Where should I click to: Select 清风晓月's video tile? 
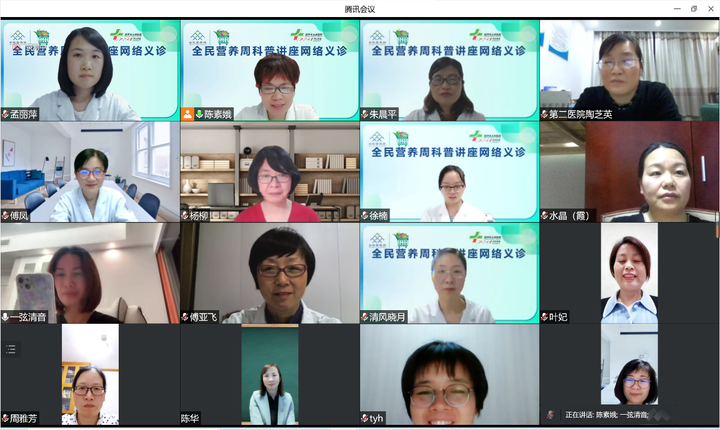tap(450, 272)
